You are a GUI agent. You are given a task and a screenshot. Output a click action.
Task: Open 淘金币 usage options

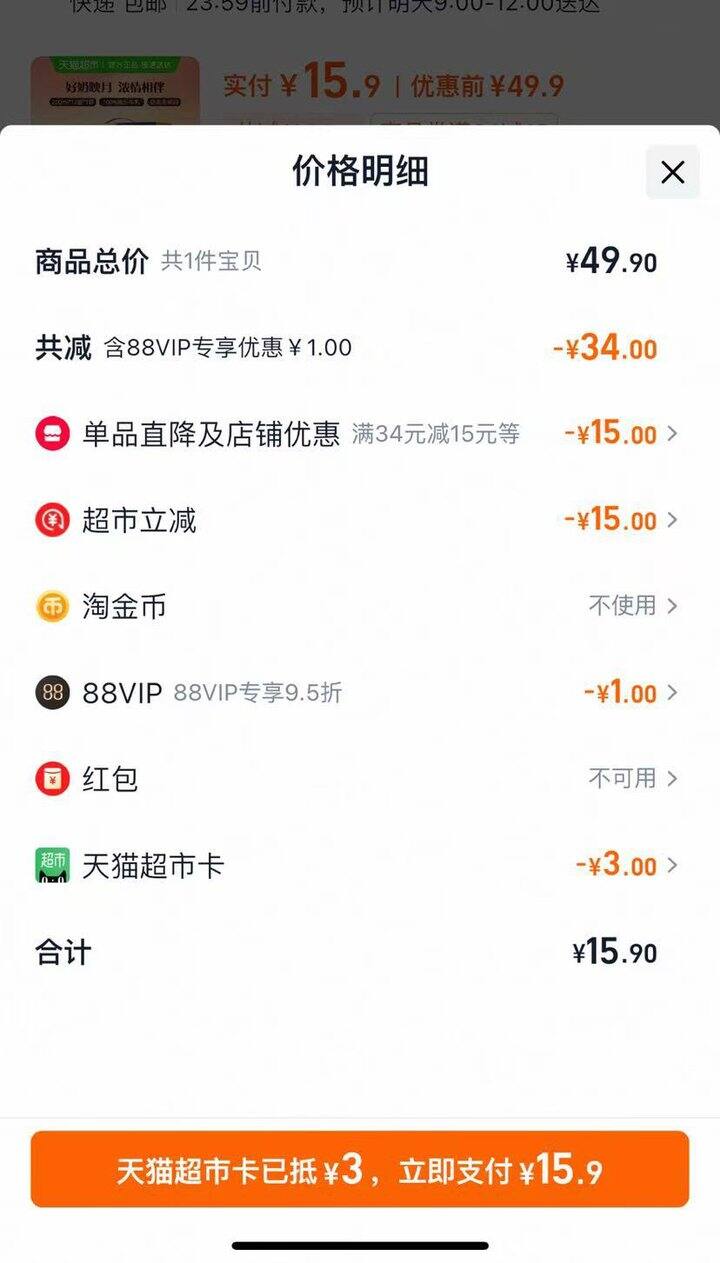click(360, 606)
